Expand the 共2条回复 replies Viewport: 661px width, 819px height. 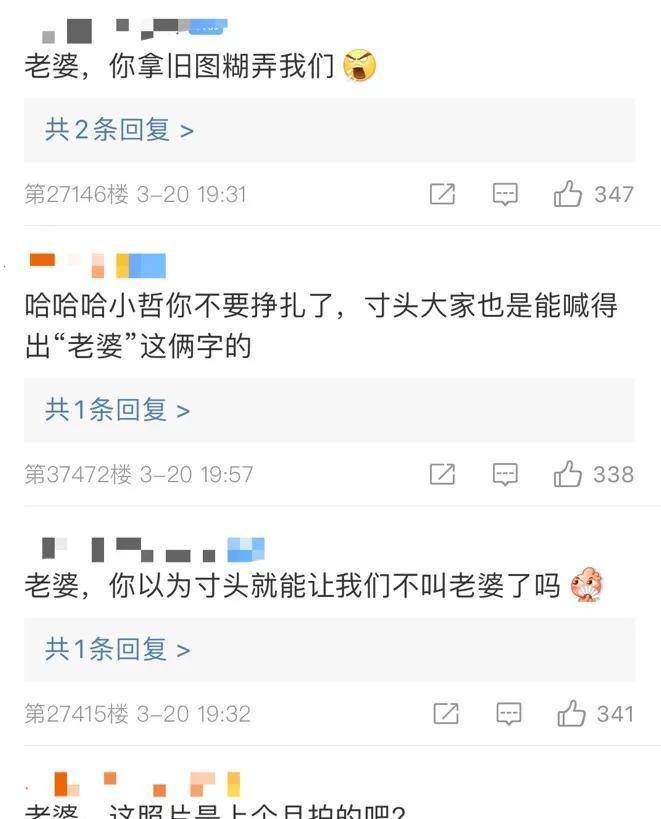coord(119,130)
